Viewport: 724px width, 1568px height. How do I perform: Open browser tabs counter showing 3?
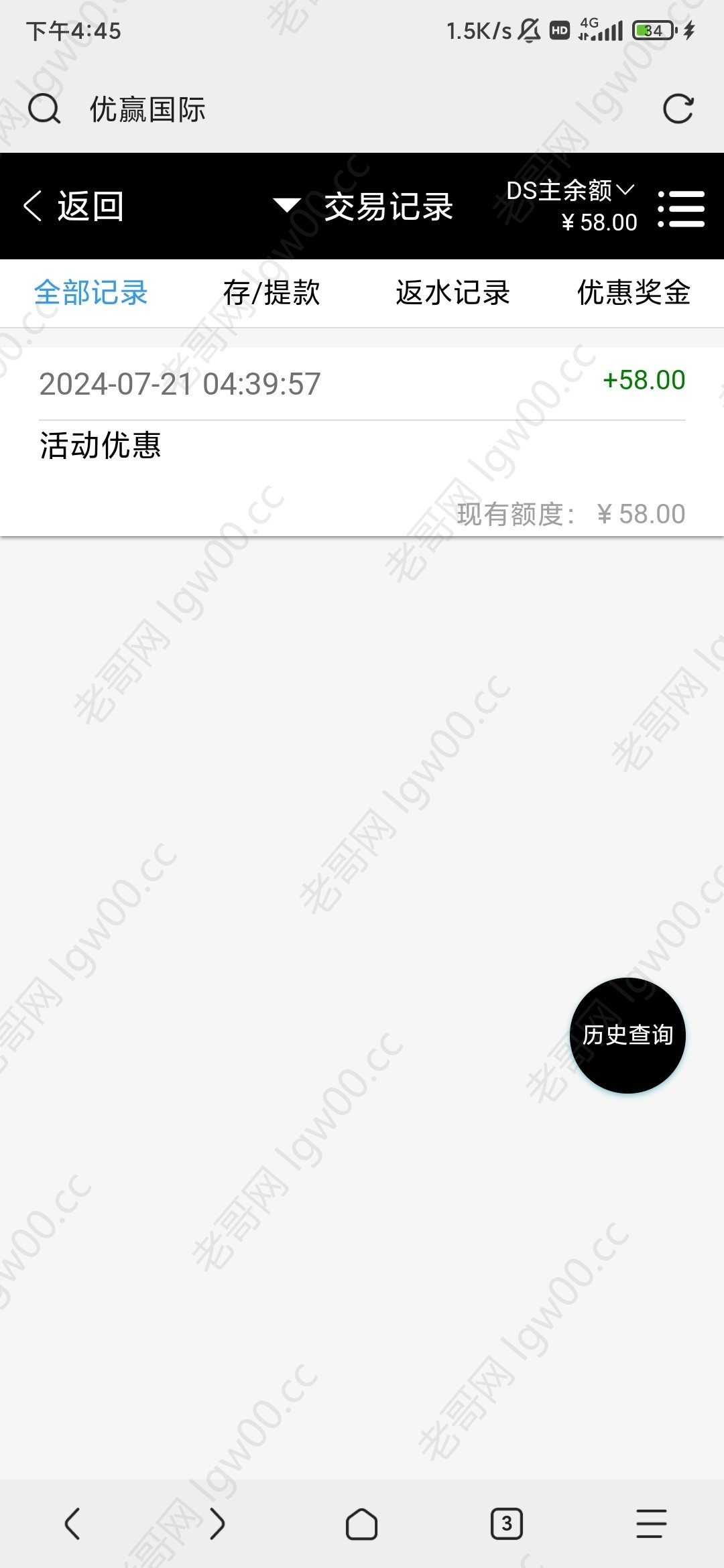coord(506,1524)
